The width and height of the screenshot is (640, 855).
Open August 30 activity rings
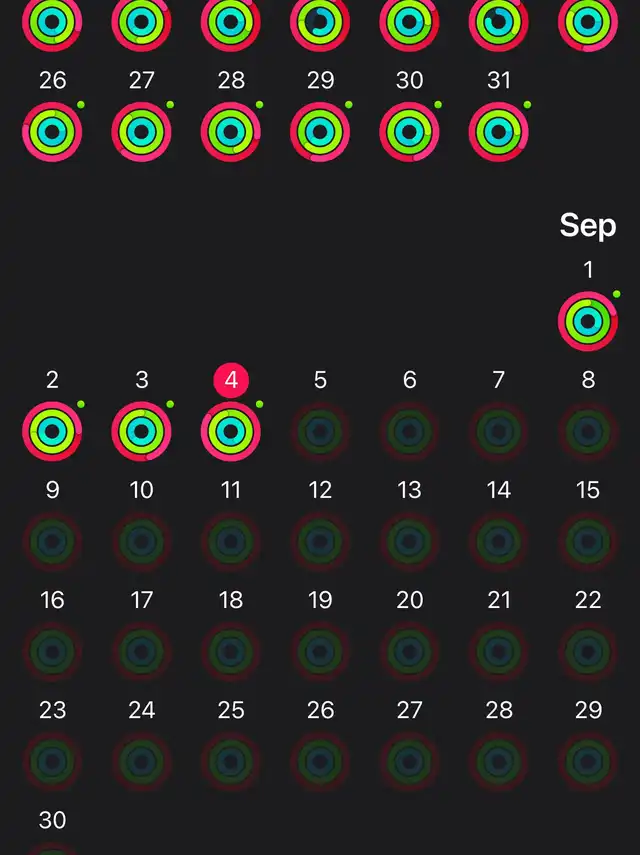410,131
